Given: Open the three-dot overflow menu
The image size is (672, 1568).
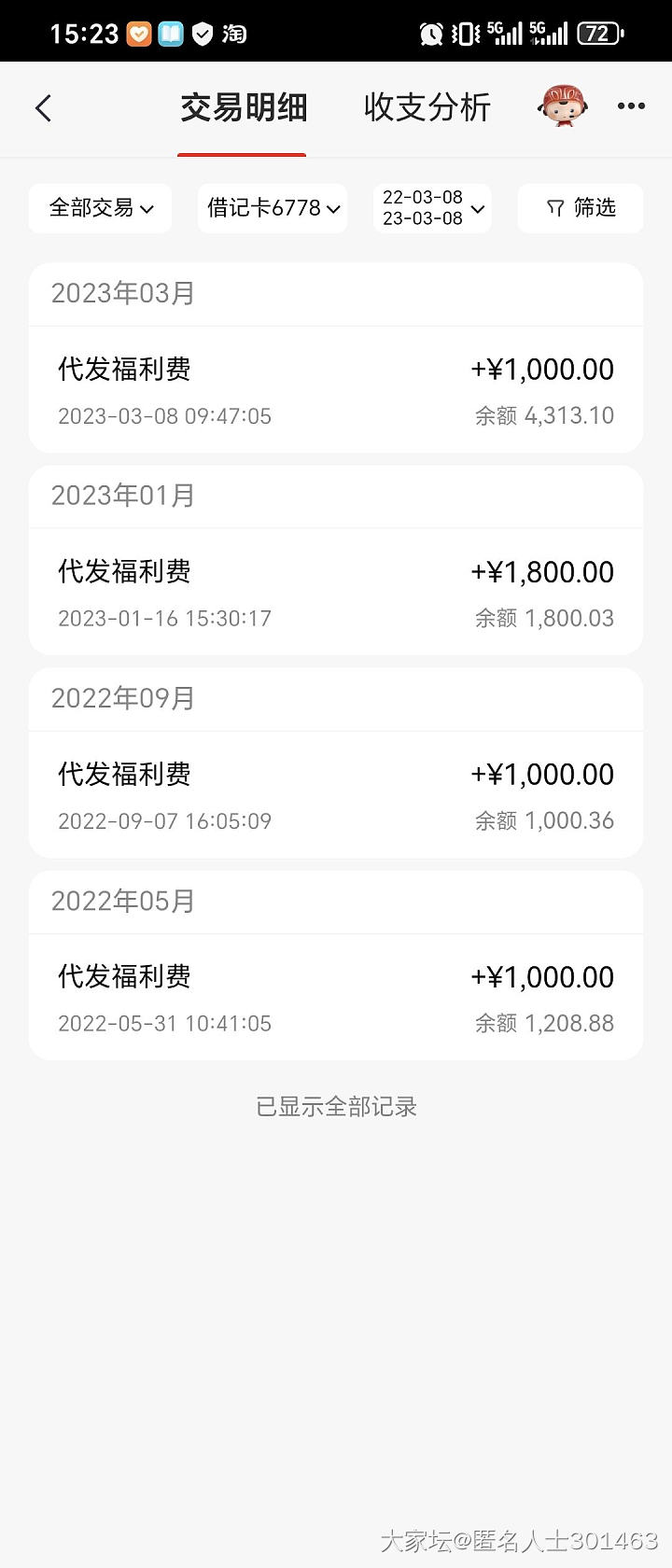Looking at the screenshot, I should 631,106.
